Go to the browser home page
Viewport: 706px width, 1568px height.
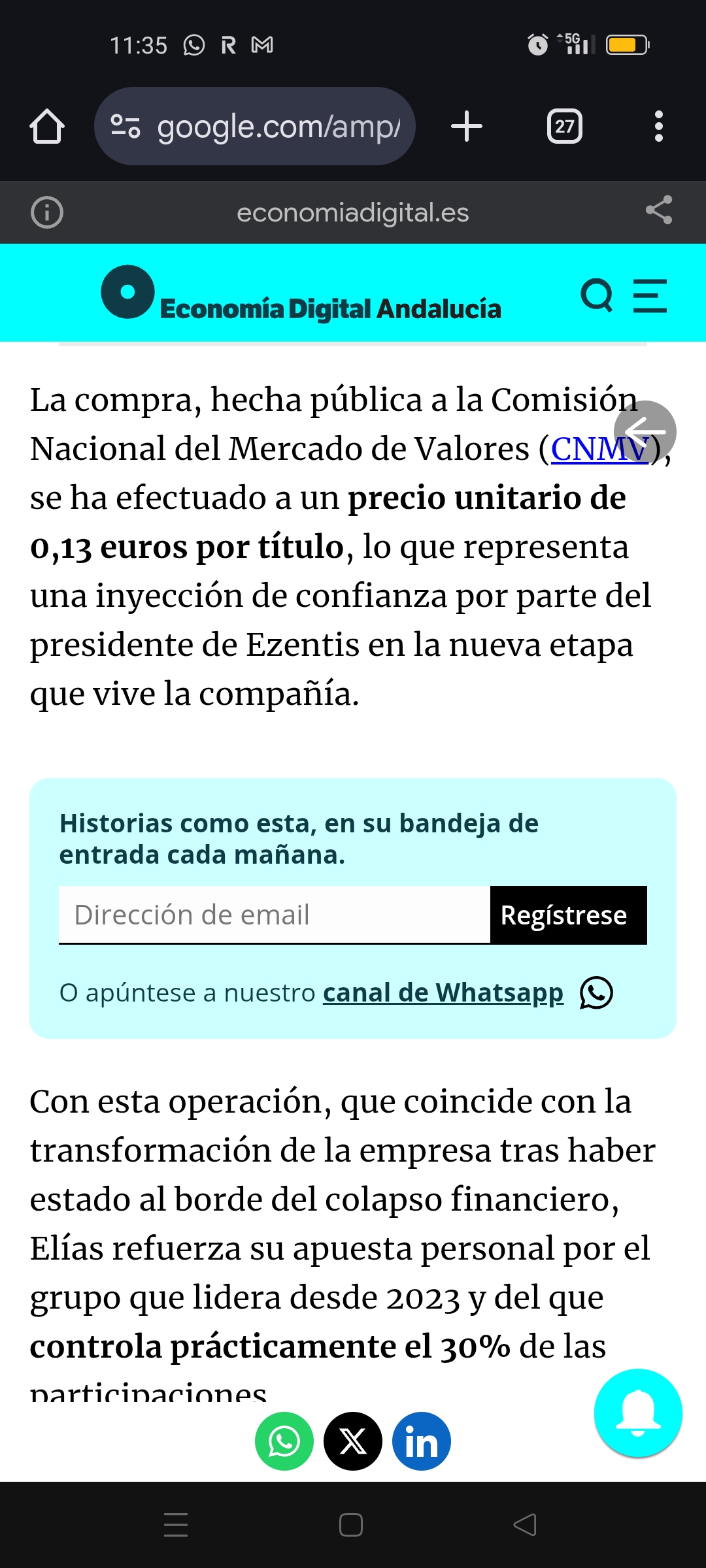[x=47, y=126]
